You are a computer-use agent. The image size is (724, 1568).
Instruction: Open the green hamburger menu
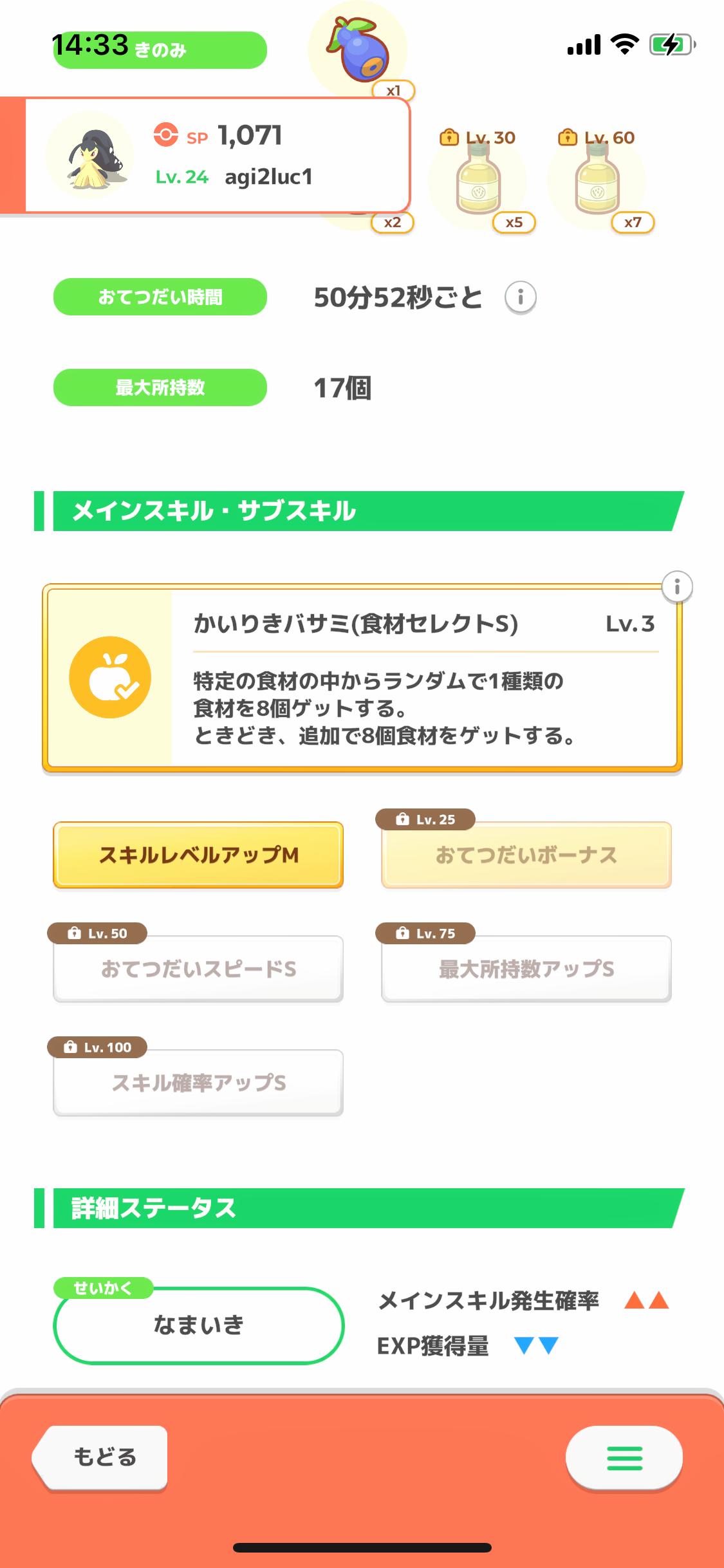coord(624,1458)
